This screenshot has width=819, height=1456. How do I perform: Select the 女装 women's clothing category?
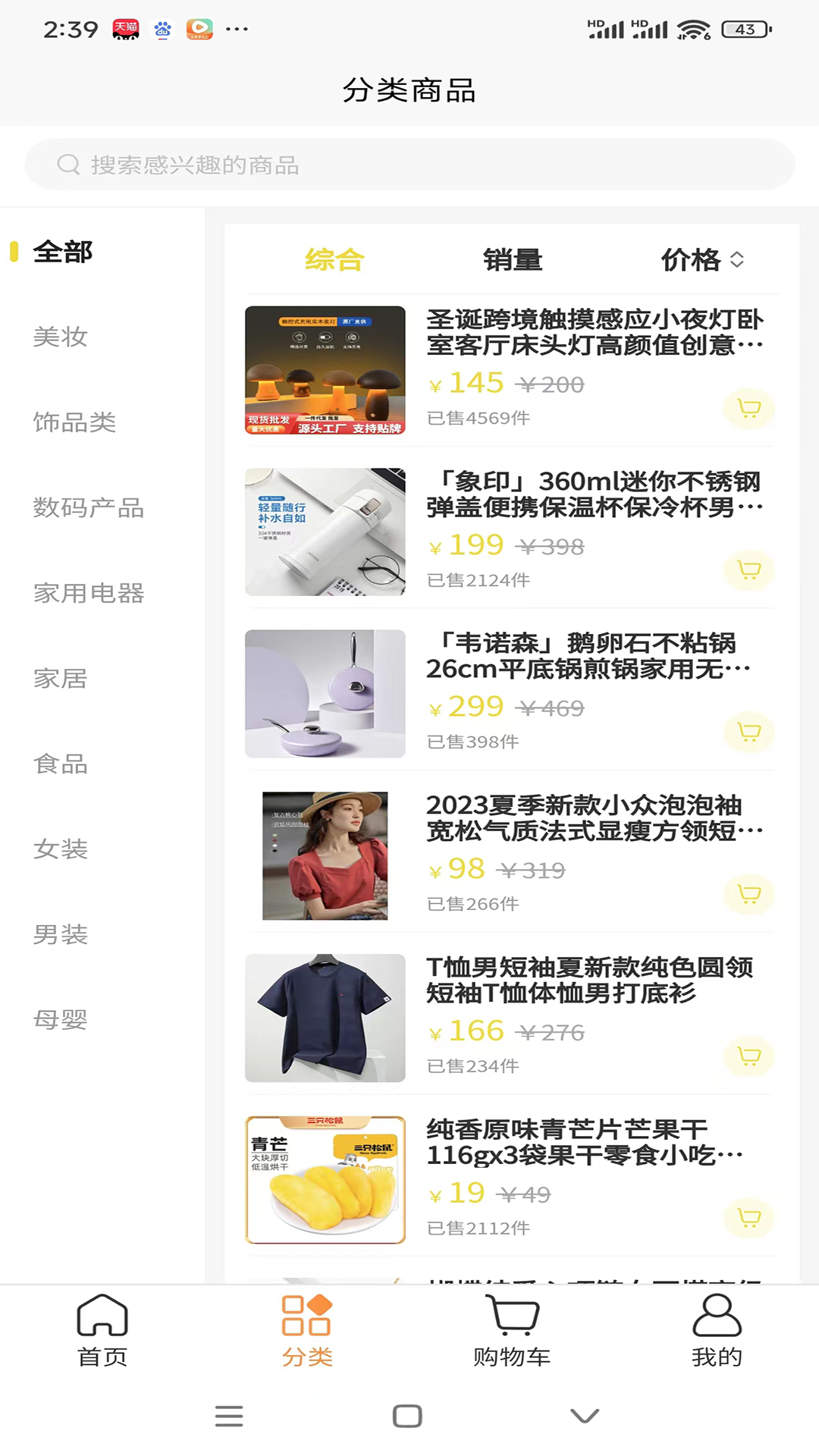[61, 849]
